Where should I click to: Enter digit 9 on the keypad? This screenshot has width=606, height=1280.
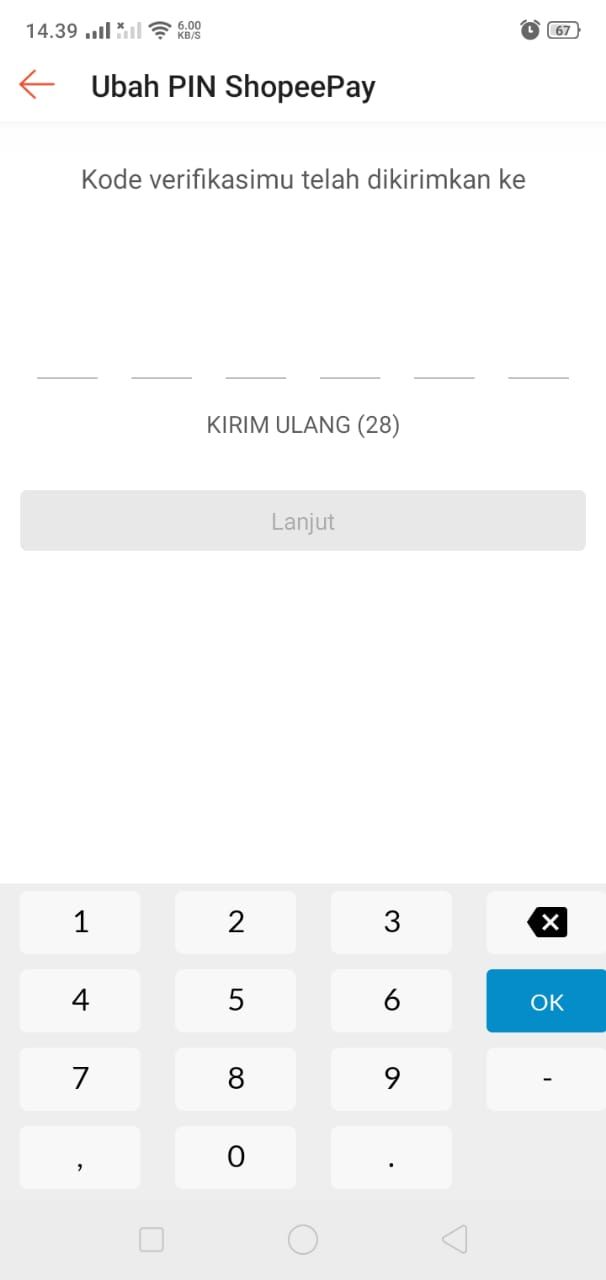392,1078
